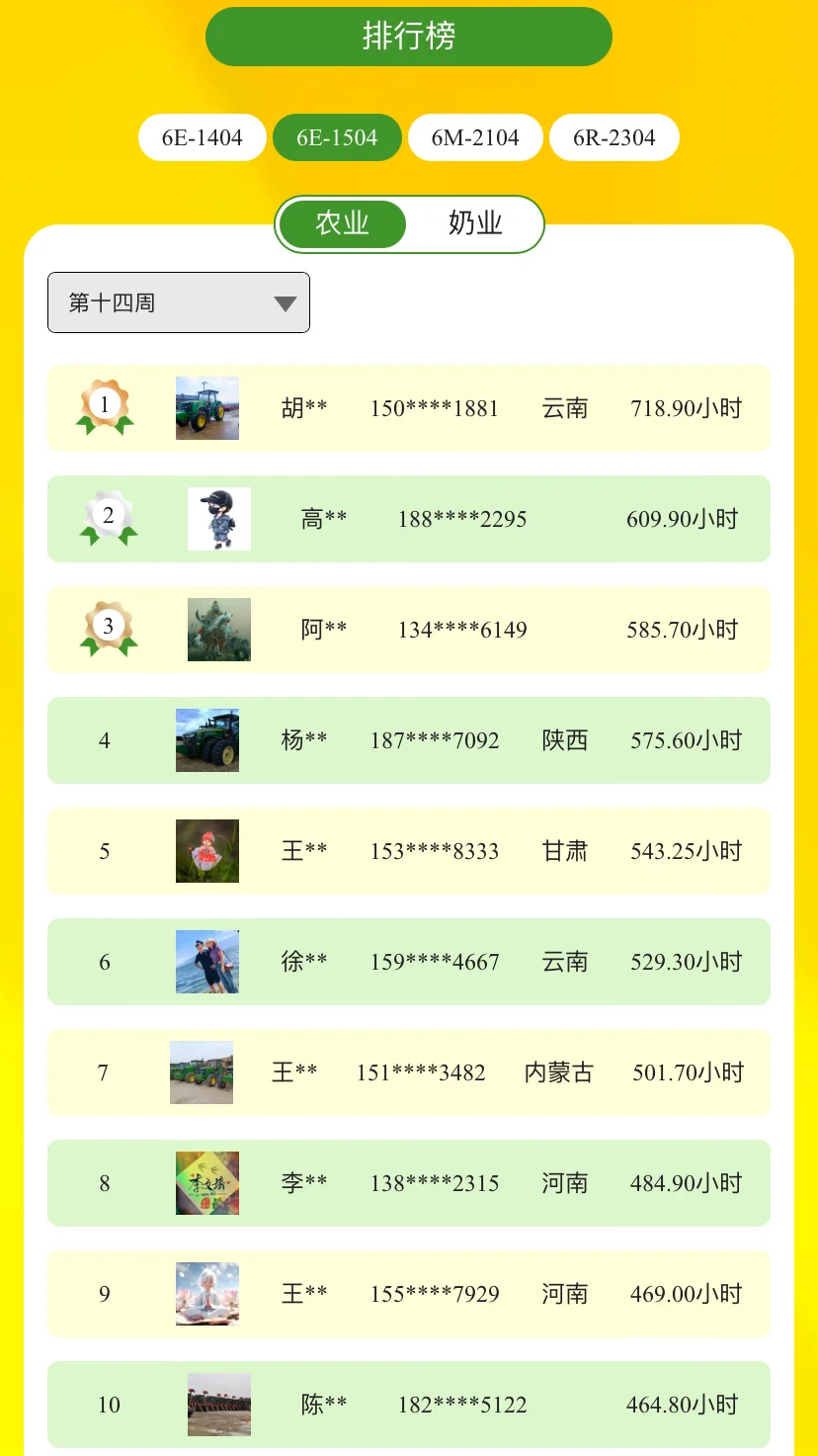This screenshot has width=818, height=1456.
Task: Switch to the 奶业 tab
Action: point(475,223)
